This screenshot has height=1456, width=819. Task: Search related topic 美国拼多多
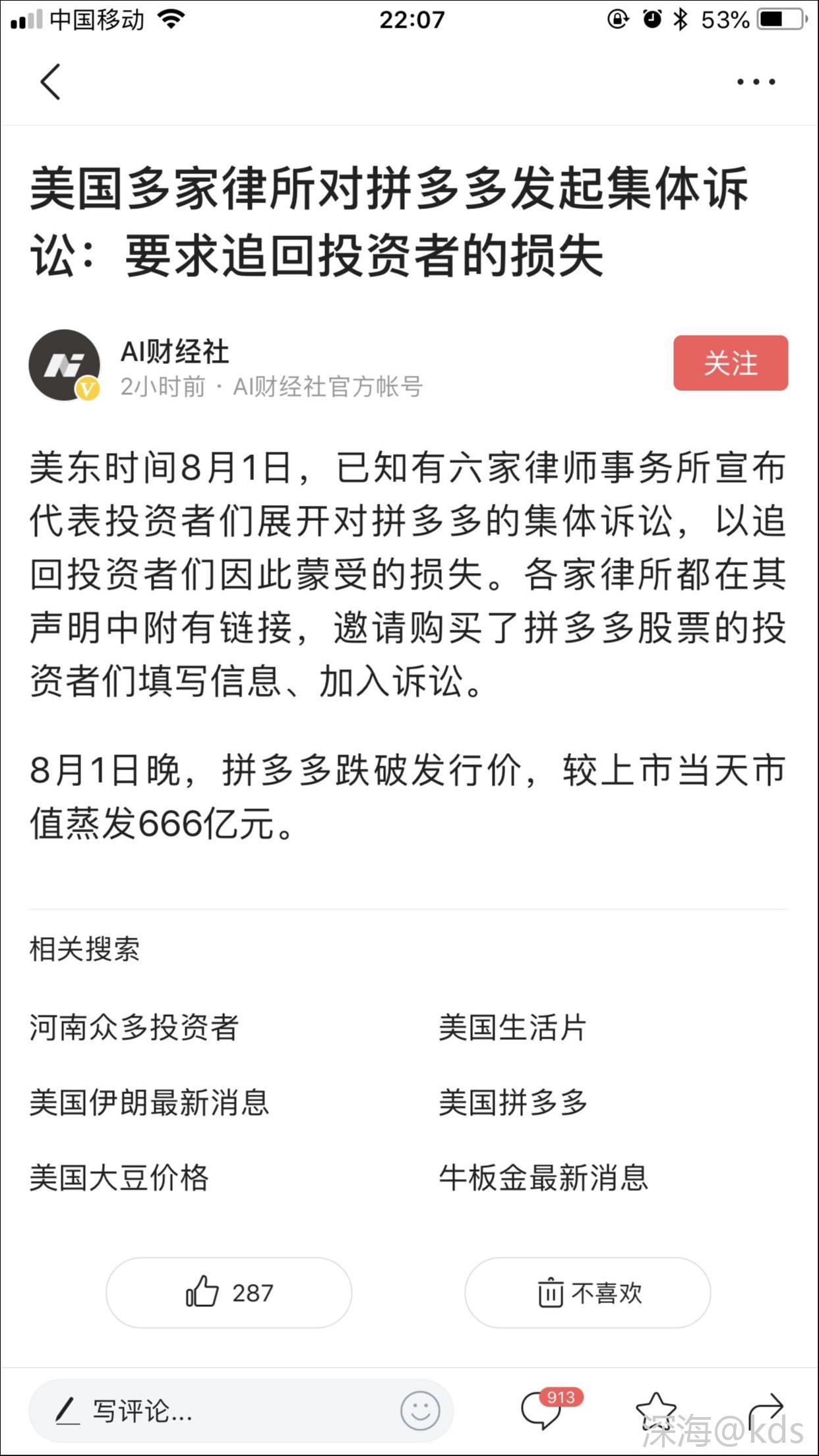[x=513, y=1103]
